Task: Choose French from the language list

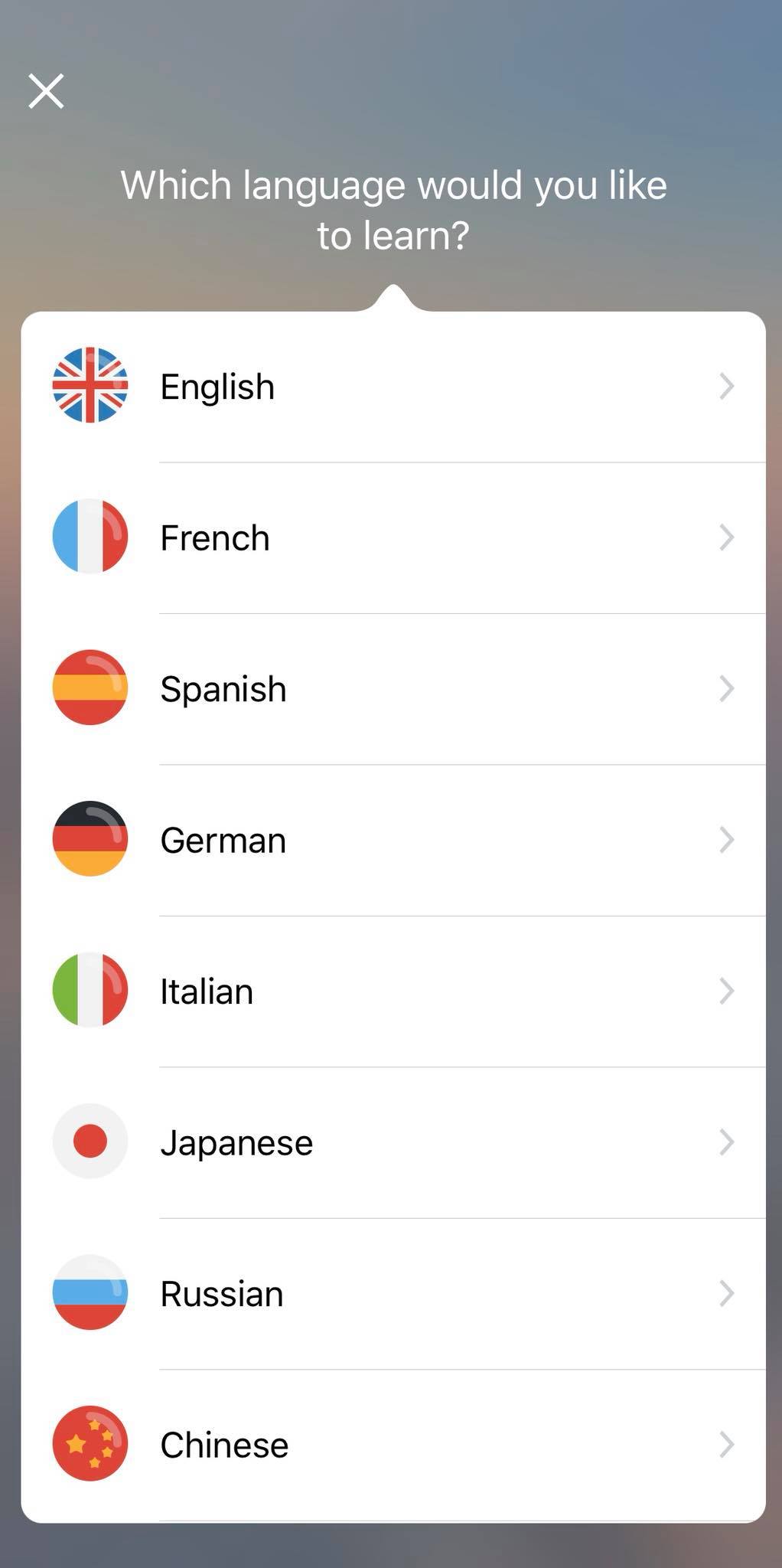Action: [x=392, y=537]
